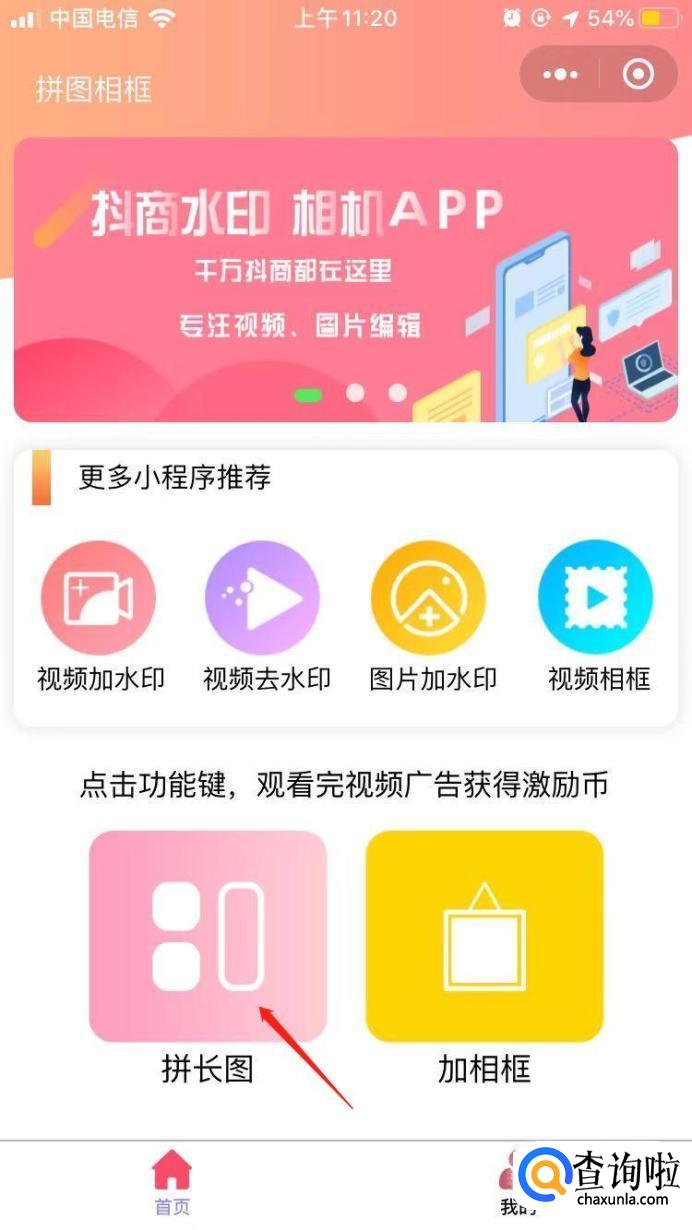Close the mini program with the circle button
The image size is (692, 1230).
point(638,74)
